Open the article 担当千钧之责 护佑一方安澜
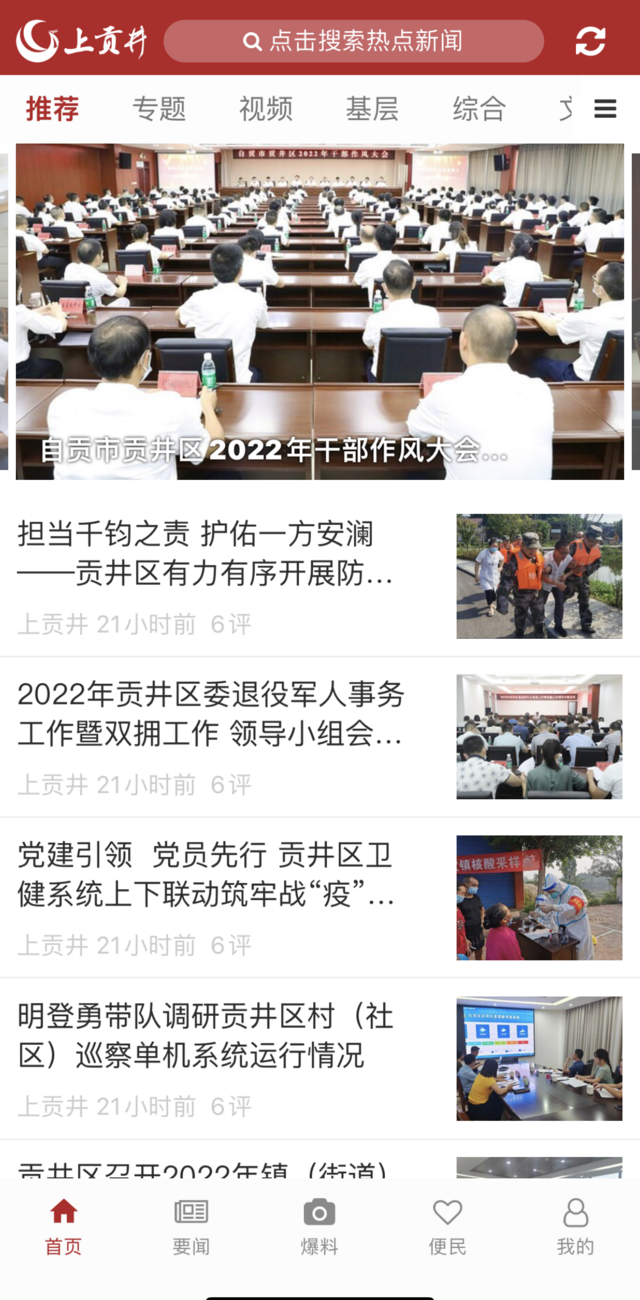 [320, 576]
